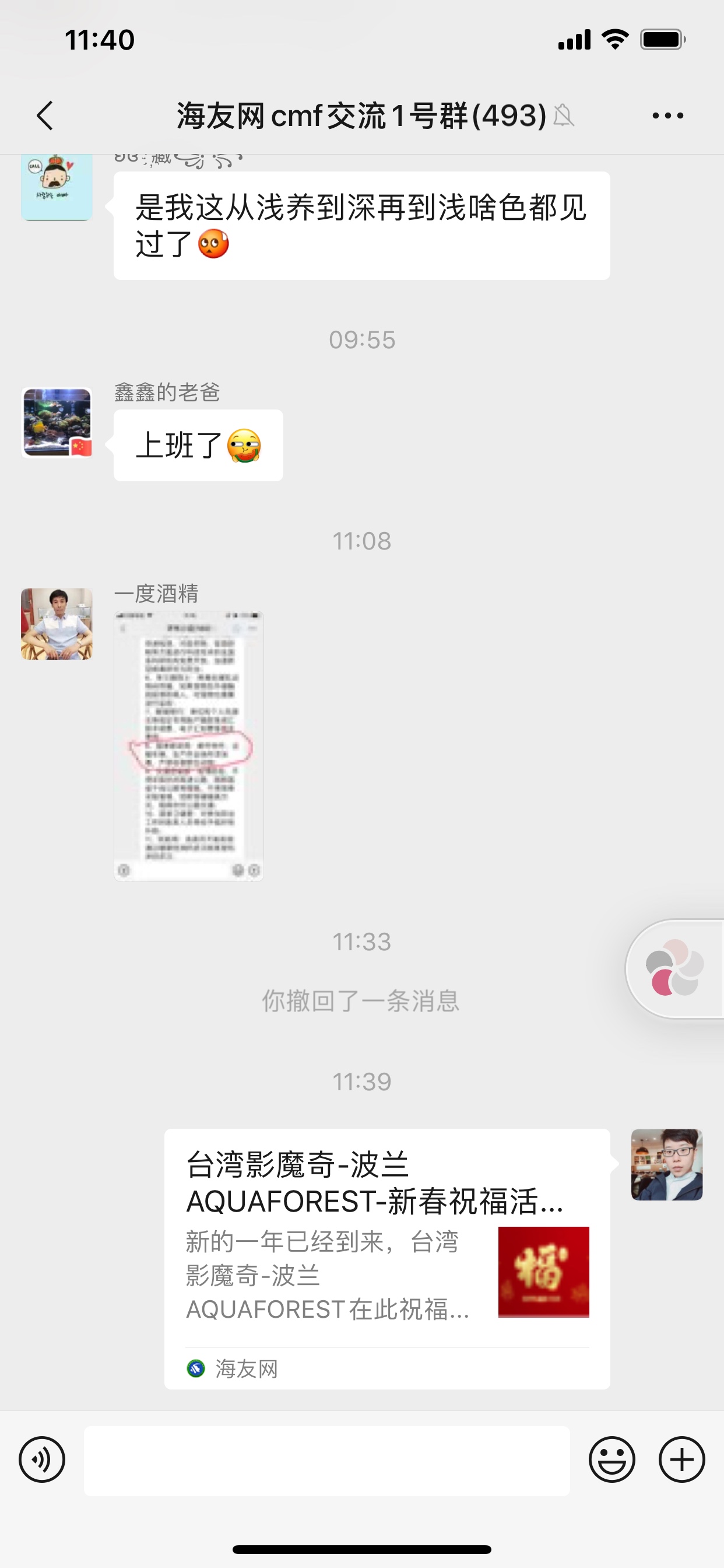Screen dimensions: 724x1568
Task: Switch to voice message input
Action: tap(42, 1459)
